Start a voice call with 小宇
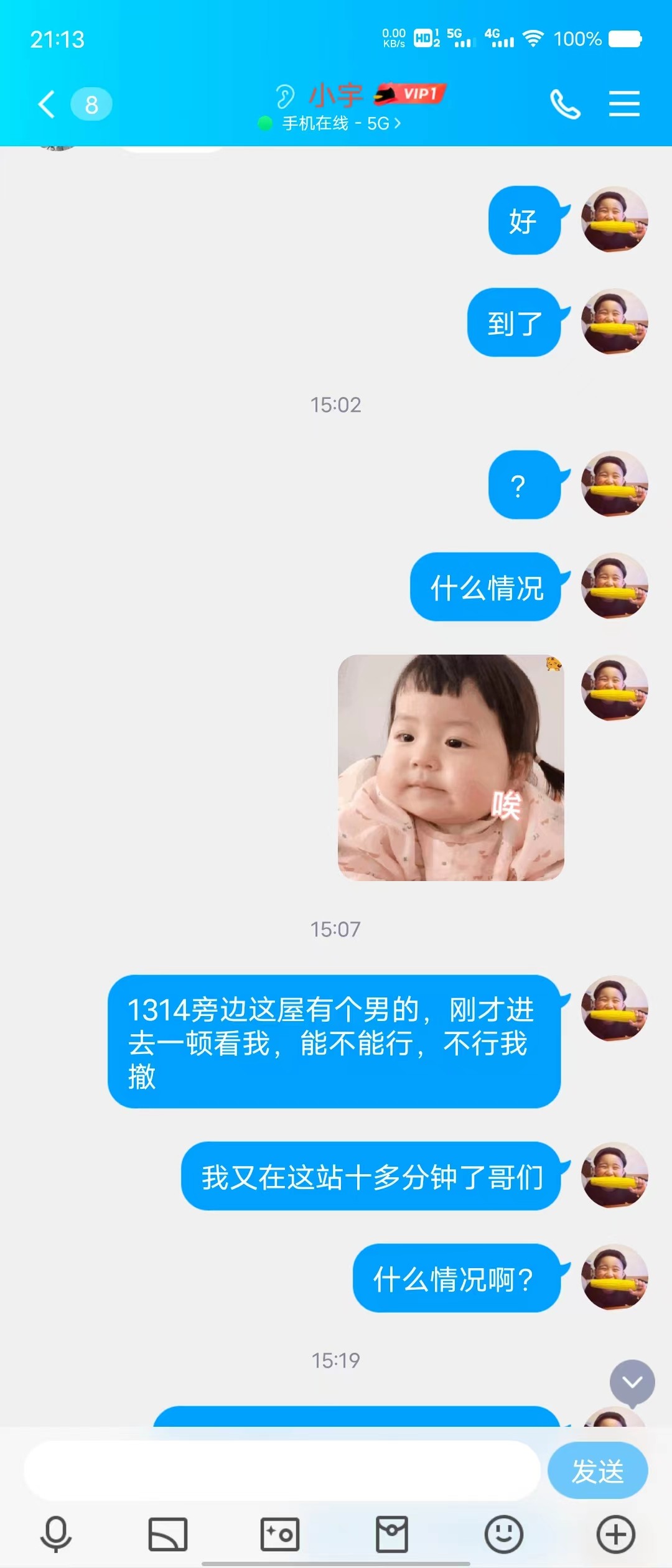This screenshot has width=672, height=1568. click(565, 104)
